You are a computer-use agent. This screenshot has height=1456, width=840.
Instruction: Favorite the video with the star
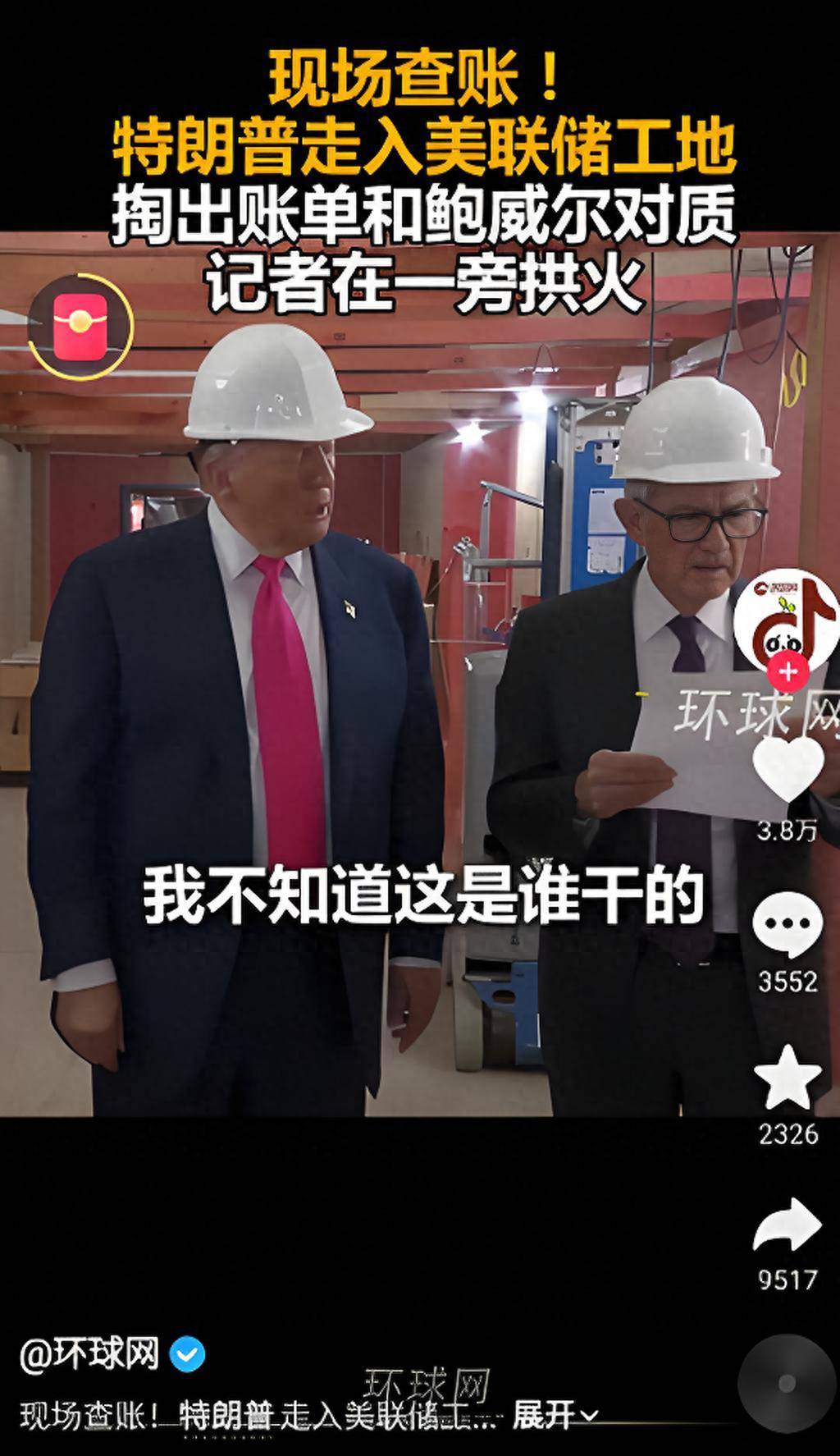[x=787, y=1078]
